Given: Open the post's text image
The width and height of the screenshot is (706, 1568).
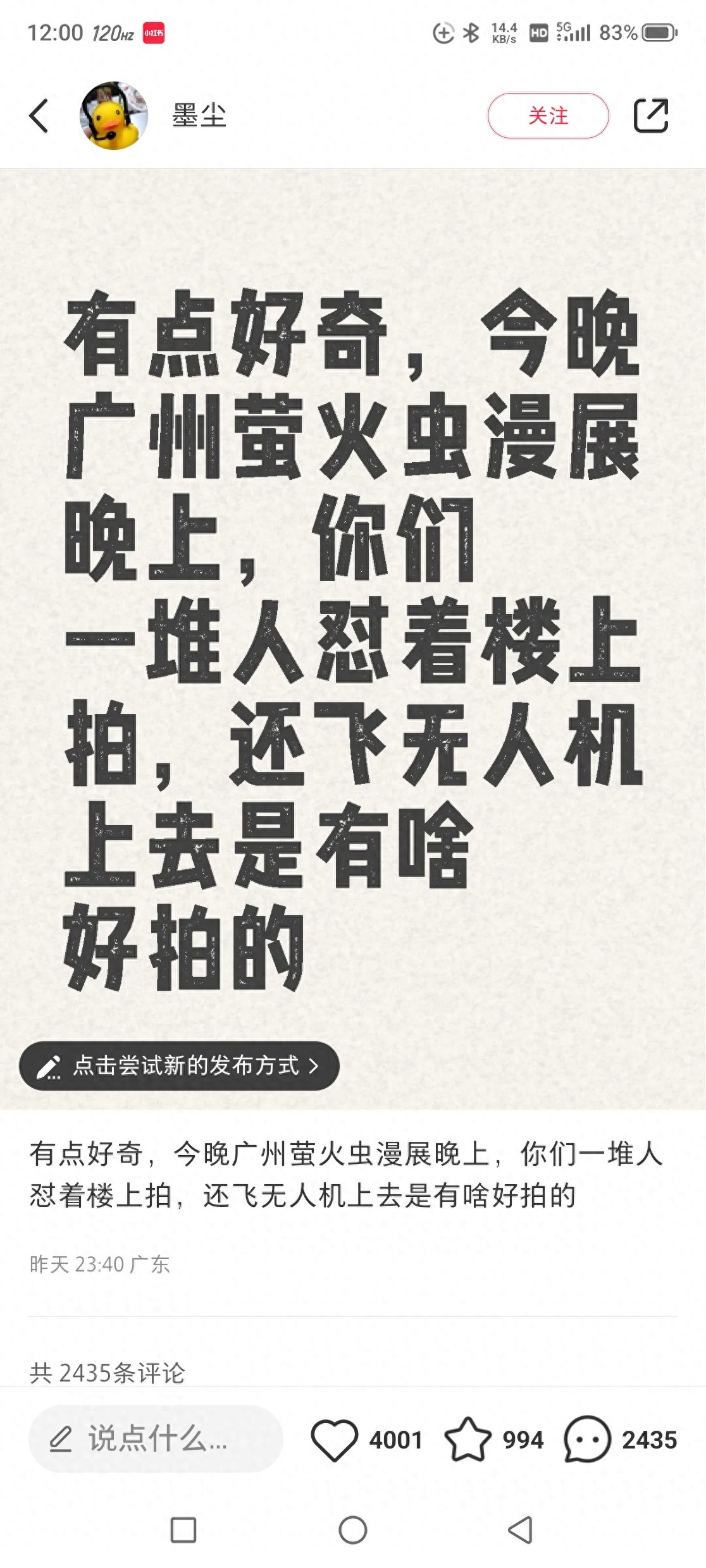Looking at the screenshot, I should [x=353, y=639].
